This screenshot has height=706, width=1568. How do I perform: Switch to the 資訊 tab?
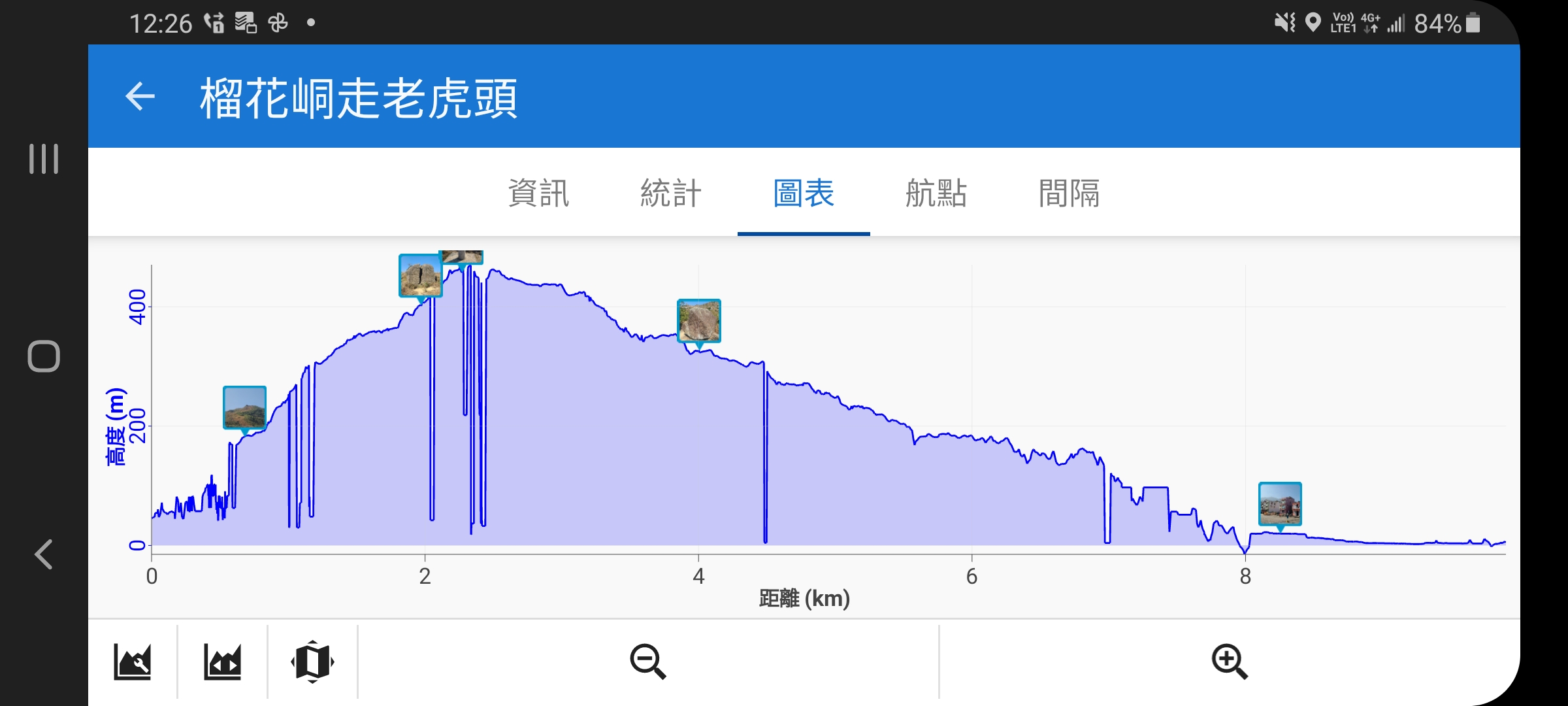pos(539,193)
